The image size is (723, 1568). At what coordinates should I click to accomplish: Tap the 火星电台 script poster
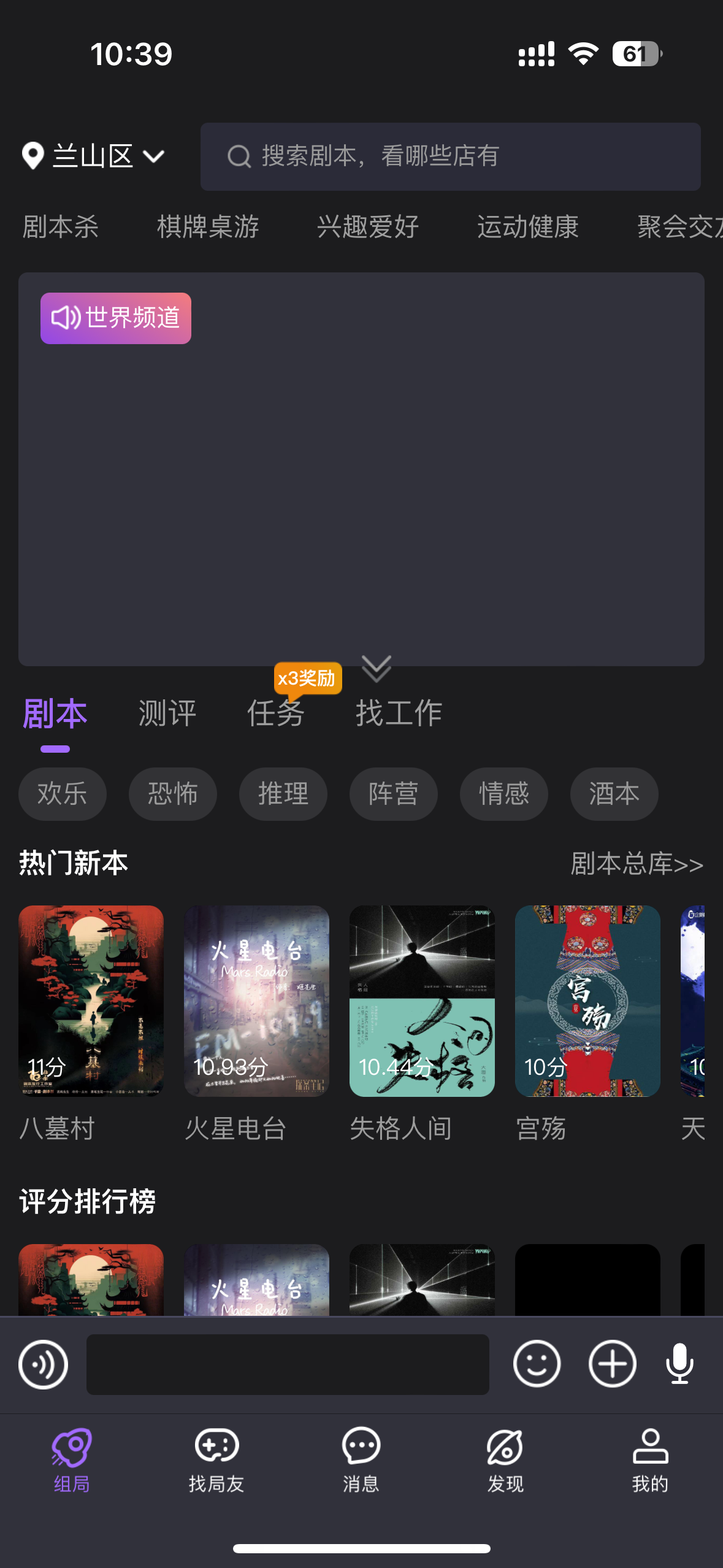pos(256,1000)
